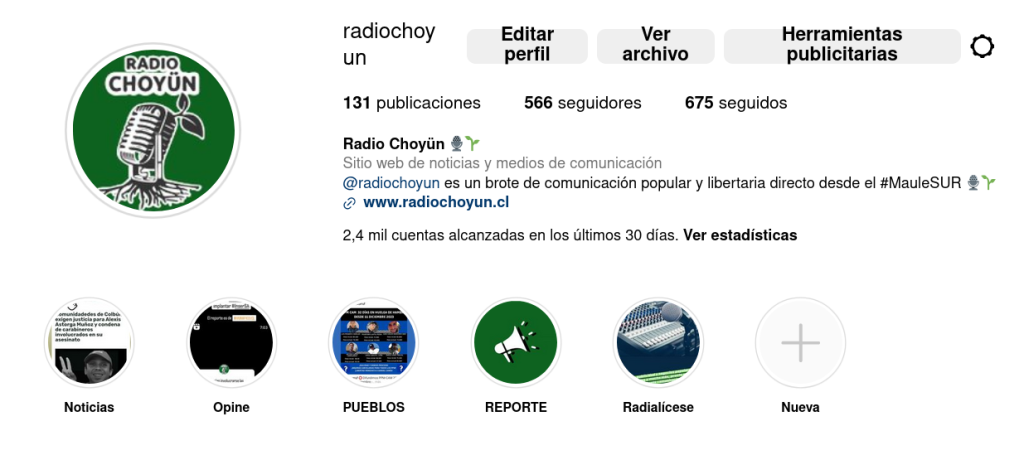Open Ver archivo
The height and width of the screenshot is (455, 1024).
(x=655, y=45)
